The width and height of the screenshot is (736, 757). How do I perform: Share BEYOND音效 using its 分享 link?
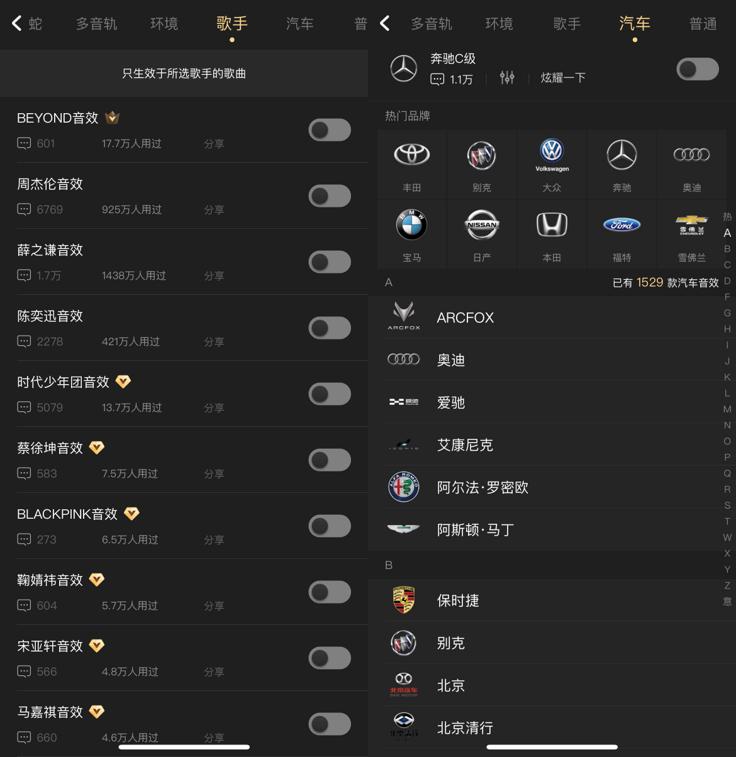point(214,143)
